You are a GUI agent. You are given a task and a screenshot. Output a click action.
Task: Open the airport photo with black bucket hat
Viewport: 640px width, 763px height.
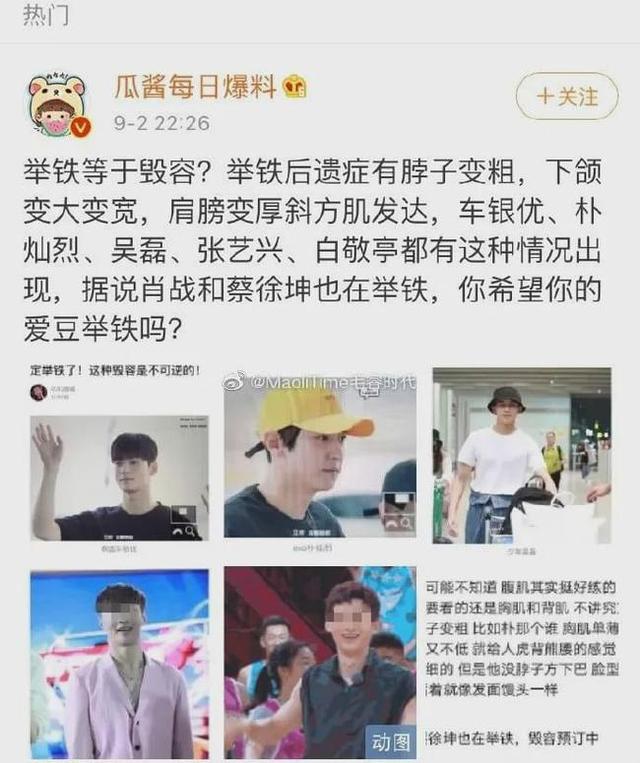pos(521,456)
